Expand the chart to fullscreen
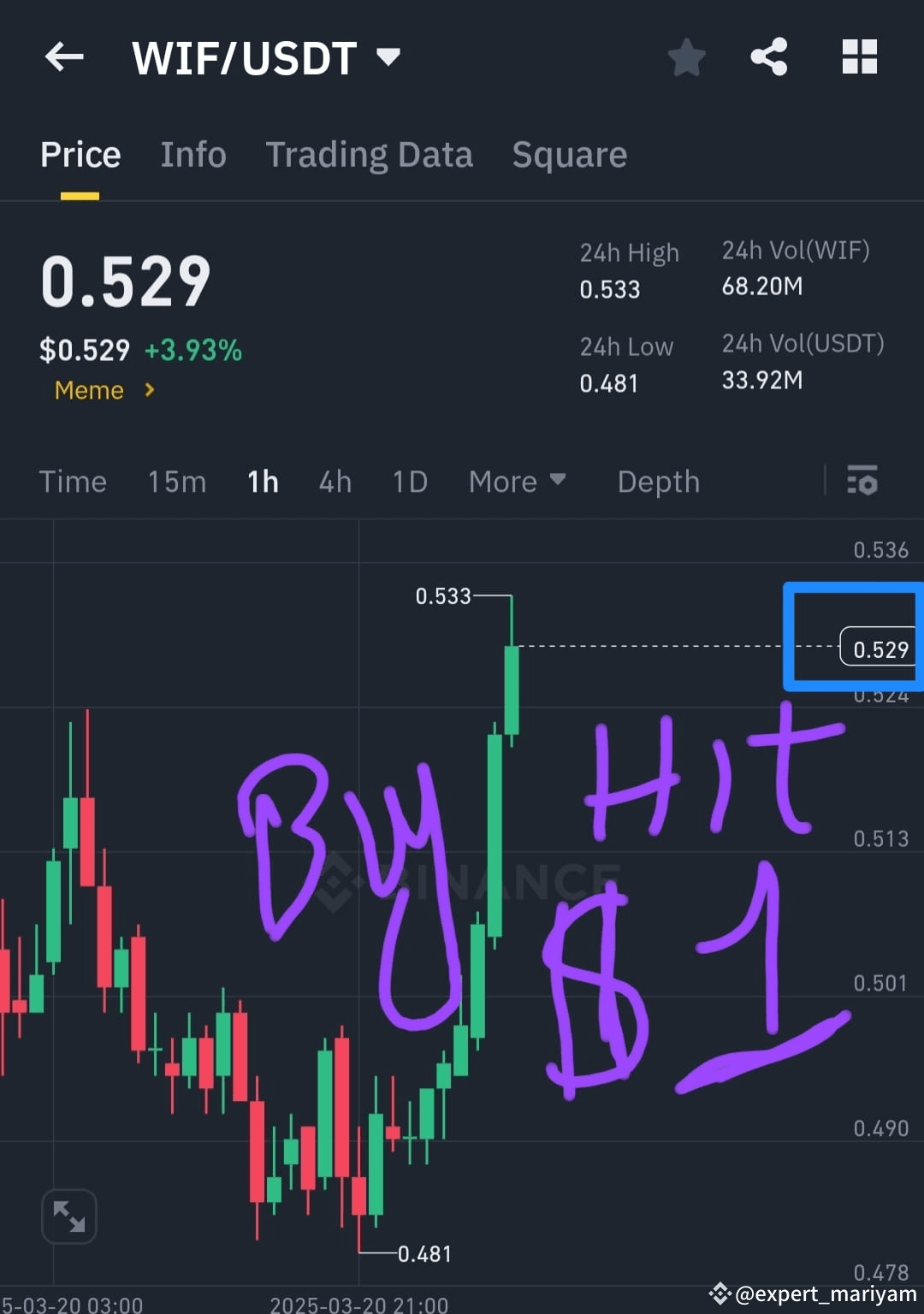Screen dimensions: 924x1314 [68, 1216]
